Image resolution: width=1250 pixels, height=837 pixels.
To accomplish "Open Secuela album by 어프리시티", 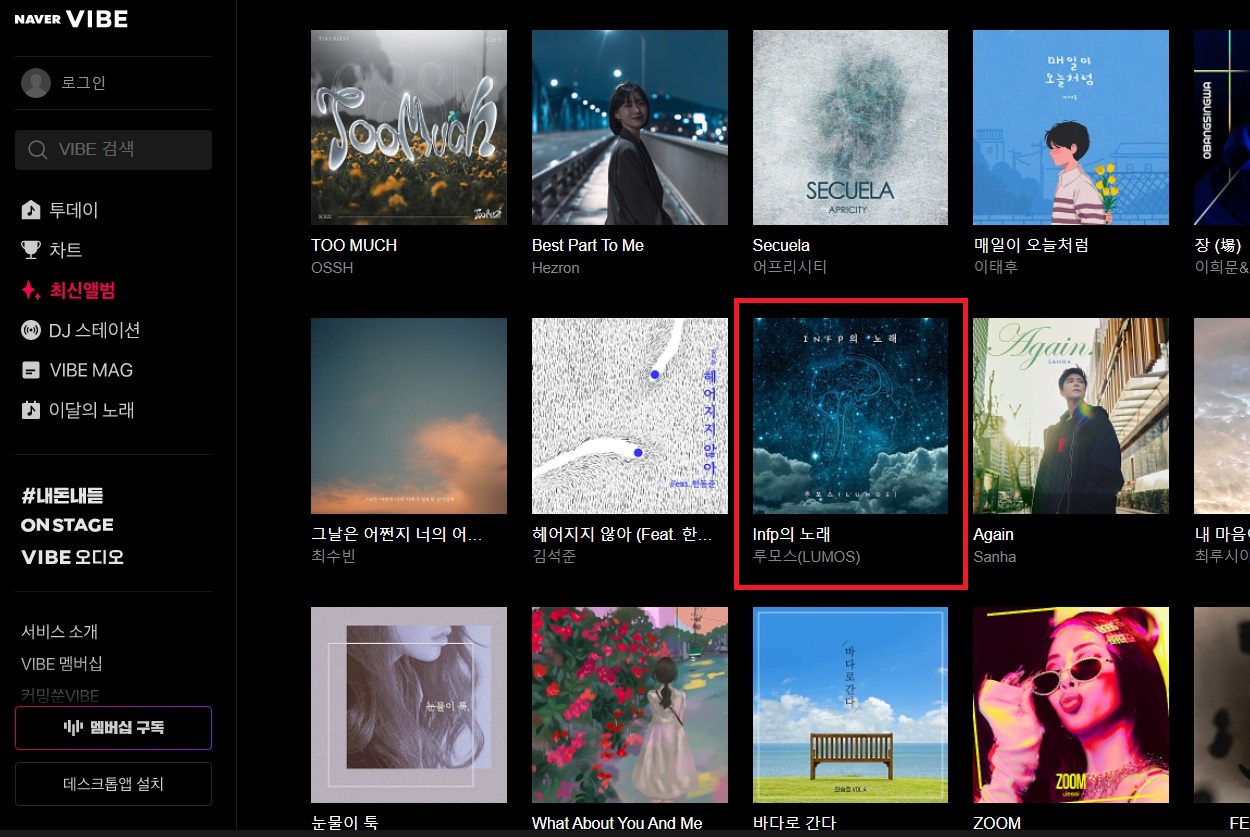I will tap(850, 127).
